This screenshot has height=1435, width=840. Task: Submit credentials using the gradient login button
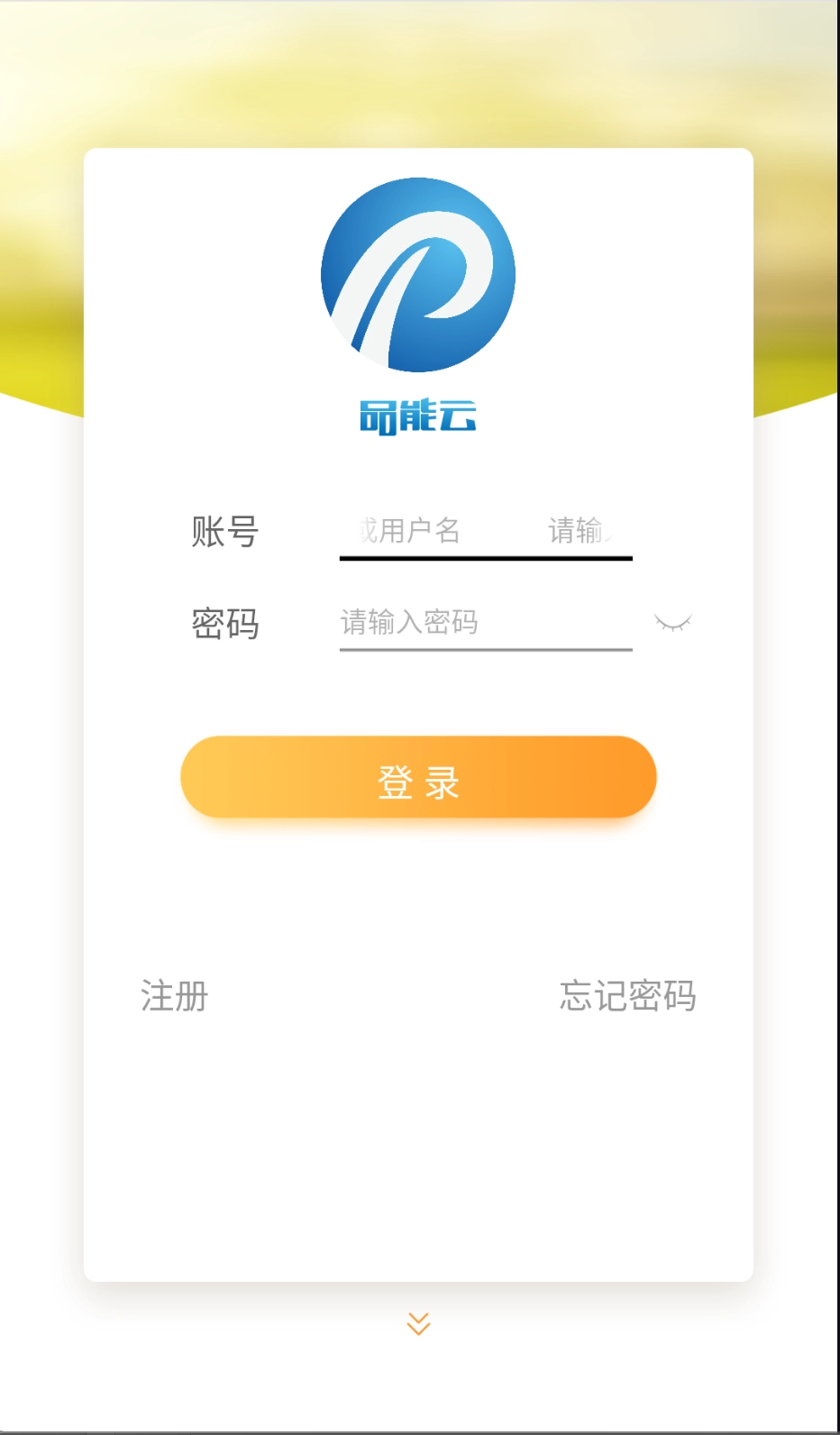click(x=417, y=776)
